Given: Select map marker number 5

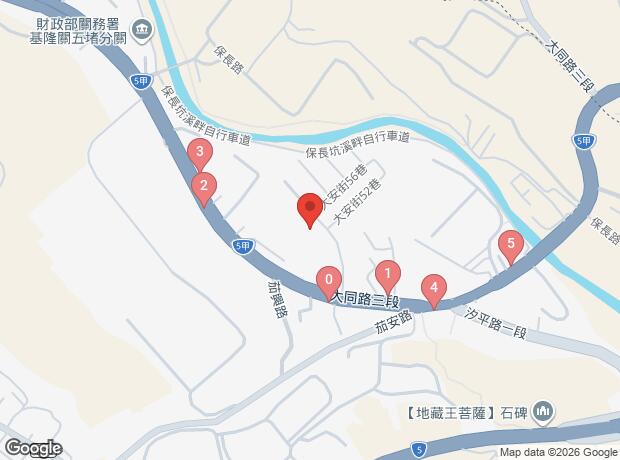Looking at the screenshot, I should [x=511, y=247].
